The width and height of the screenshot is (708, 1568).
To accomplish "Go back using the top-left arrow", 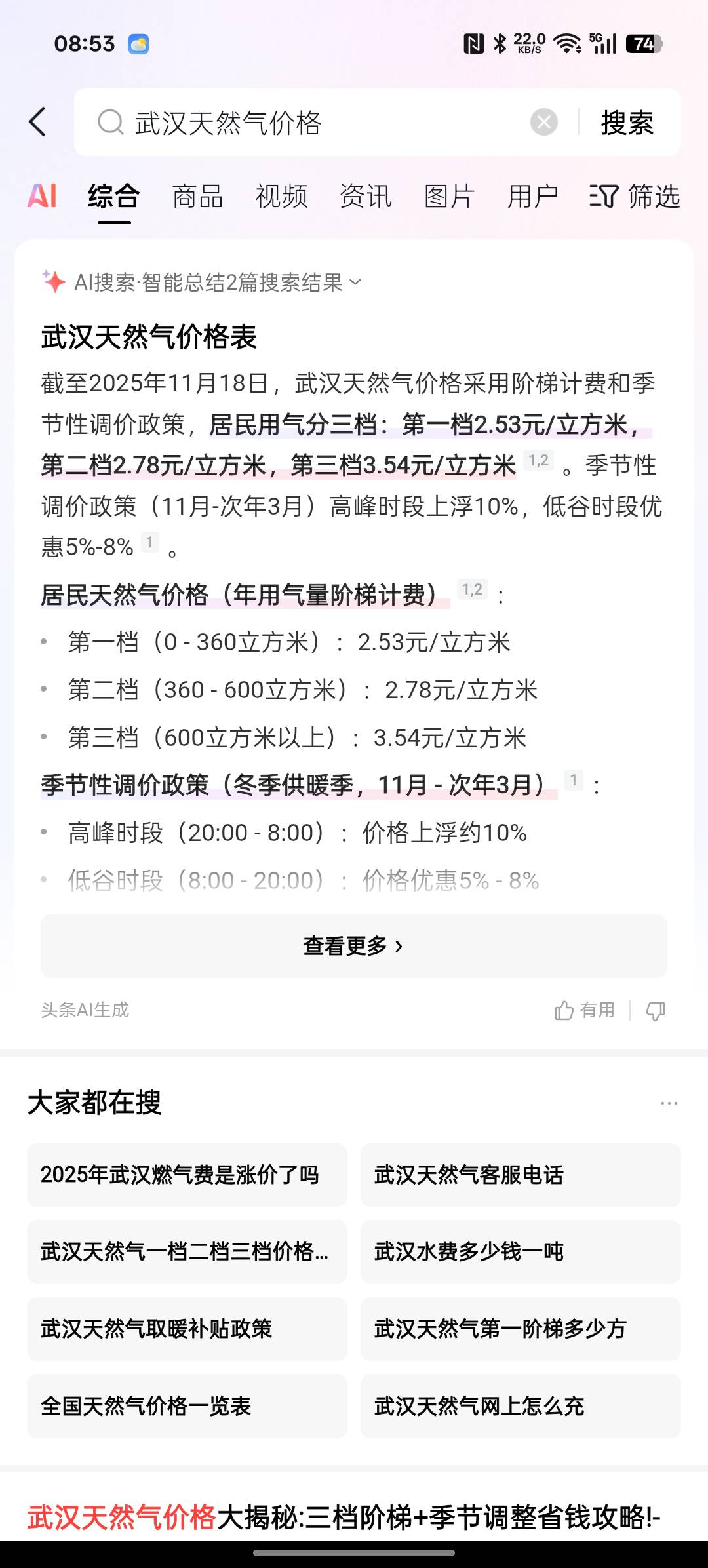I will [x=38, y=122].
